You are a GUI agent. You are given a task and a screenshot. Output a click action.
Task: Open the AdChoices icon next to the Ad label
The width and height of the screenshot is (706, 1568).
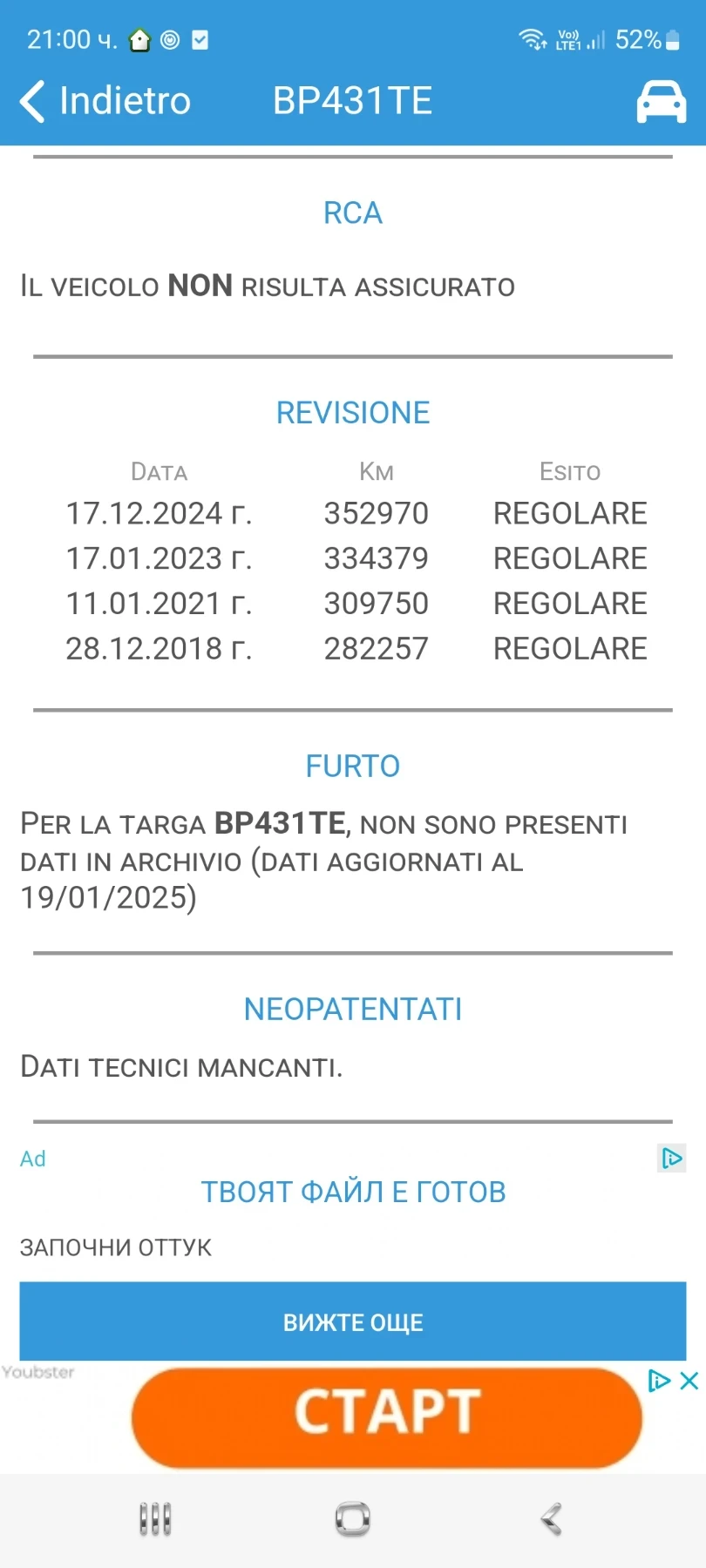click(x=671, y=1158)
